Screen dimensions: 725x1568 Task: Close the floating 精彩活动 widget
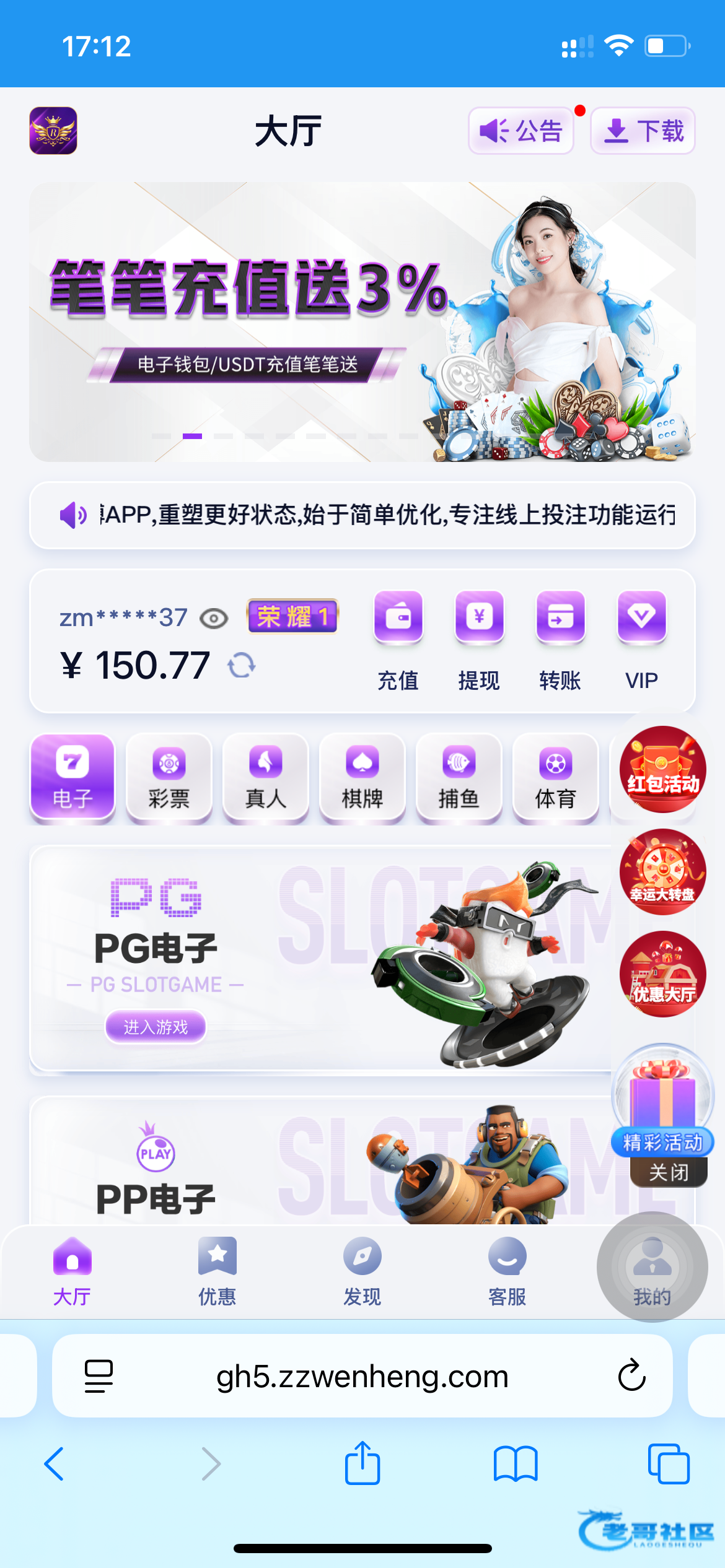[669, 1172]
